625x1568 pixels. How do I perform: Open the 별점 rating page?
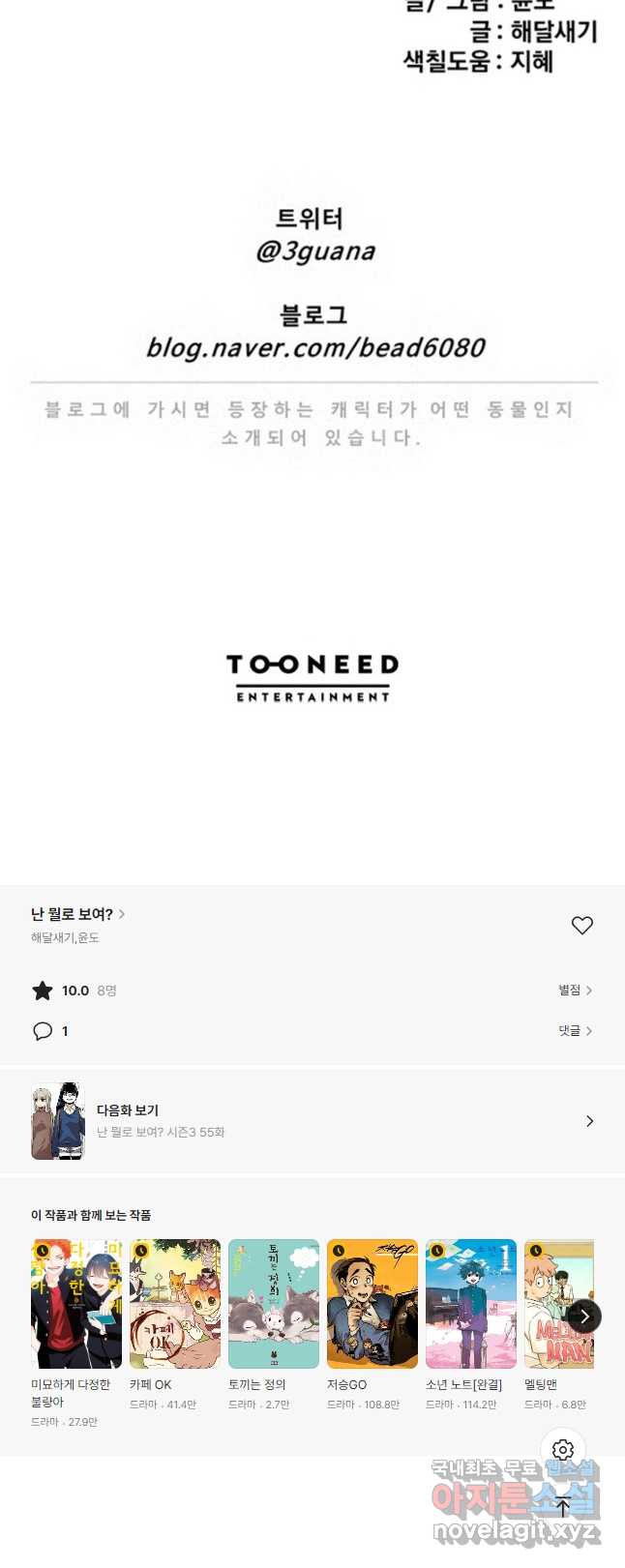click(575, 990)
